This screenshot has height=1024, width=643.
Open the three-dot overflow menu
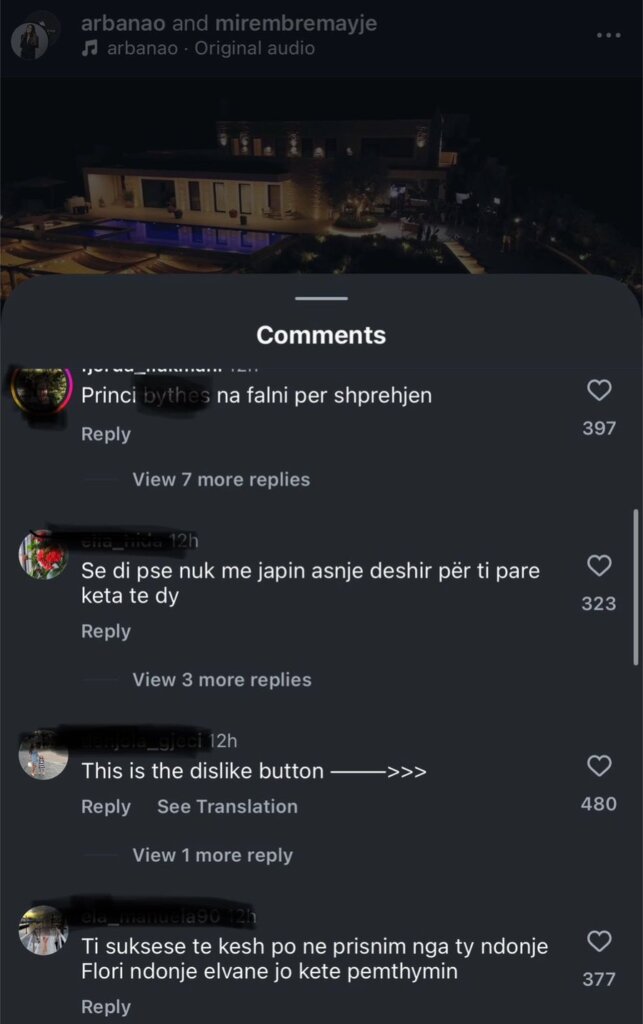(608, 35)
